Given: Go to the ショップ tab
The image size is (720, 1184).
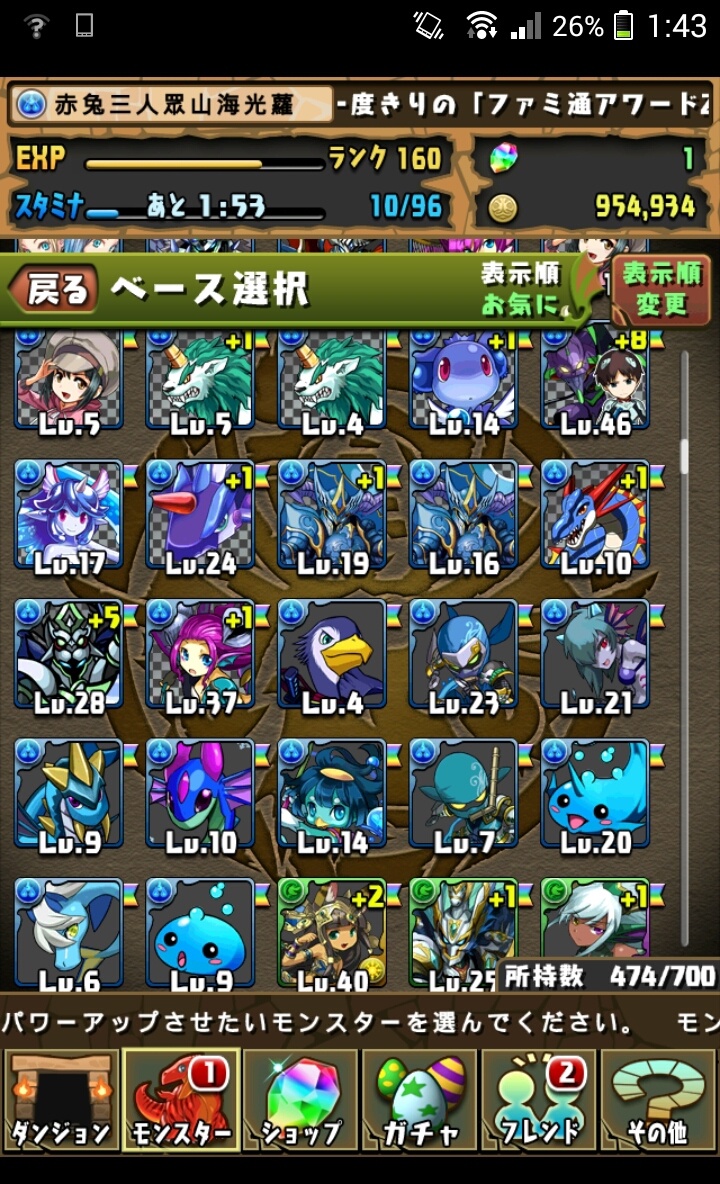Looking at the screenshot, I should pyautogui.click(x=300, y=1099).
